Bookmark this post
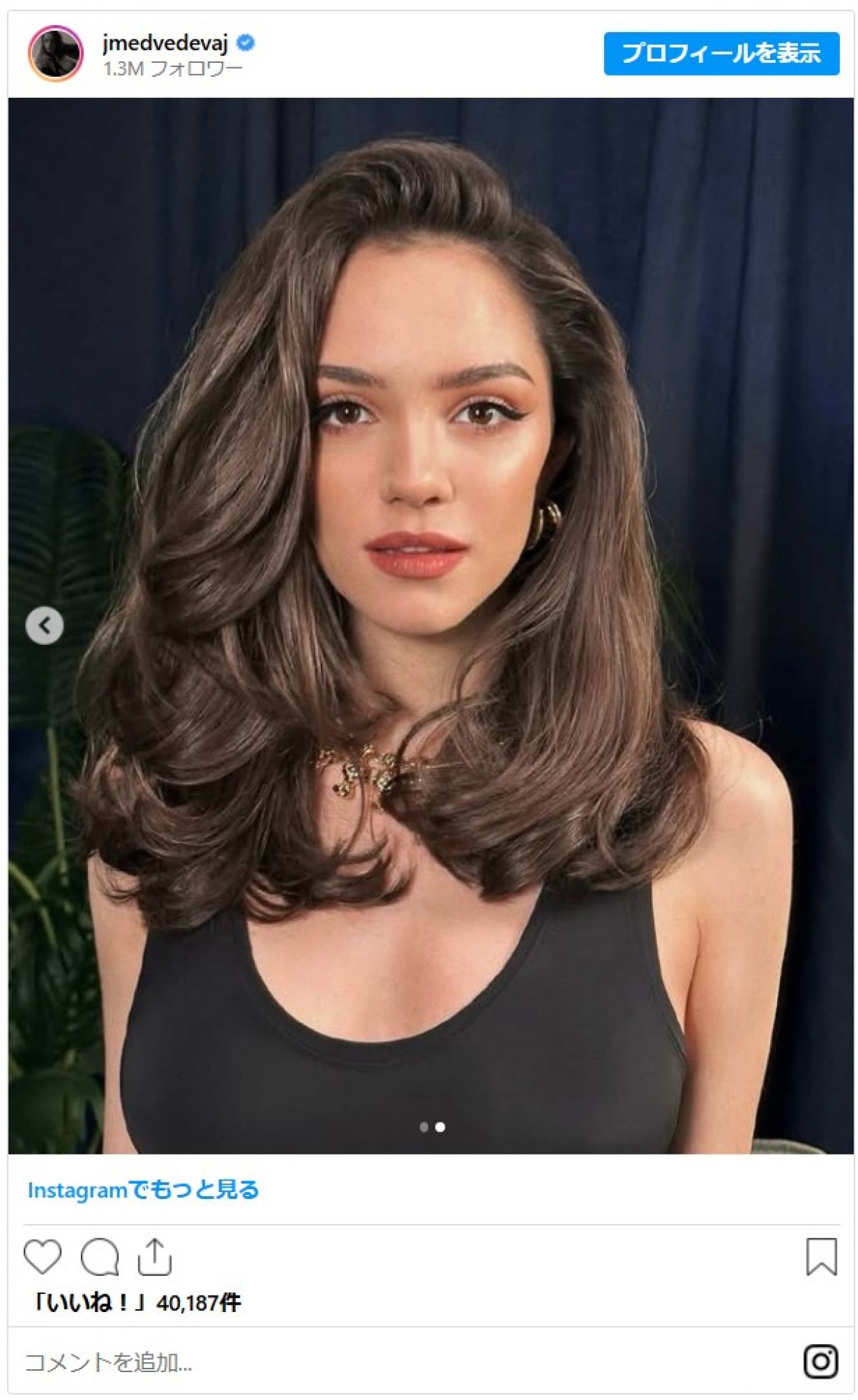Screen dimensions: 858x1400 [x=821, y=1256]
